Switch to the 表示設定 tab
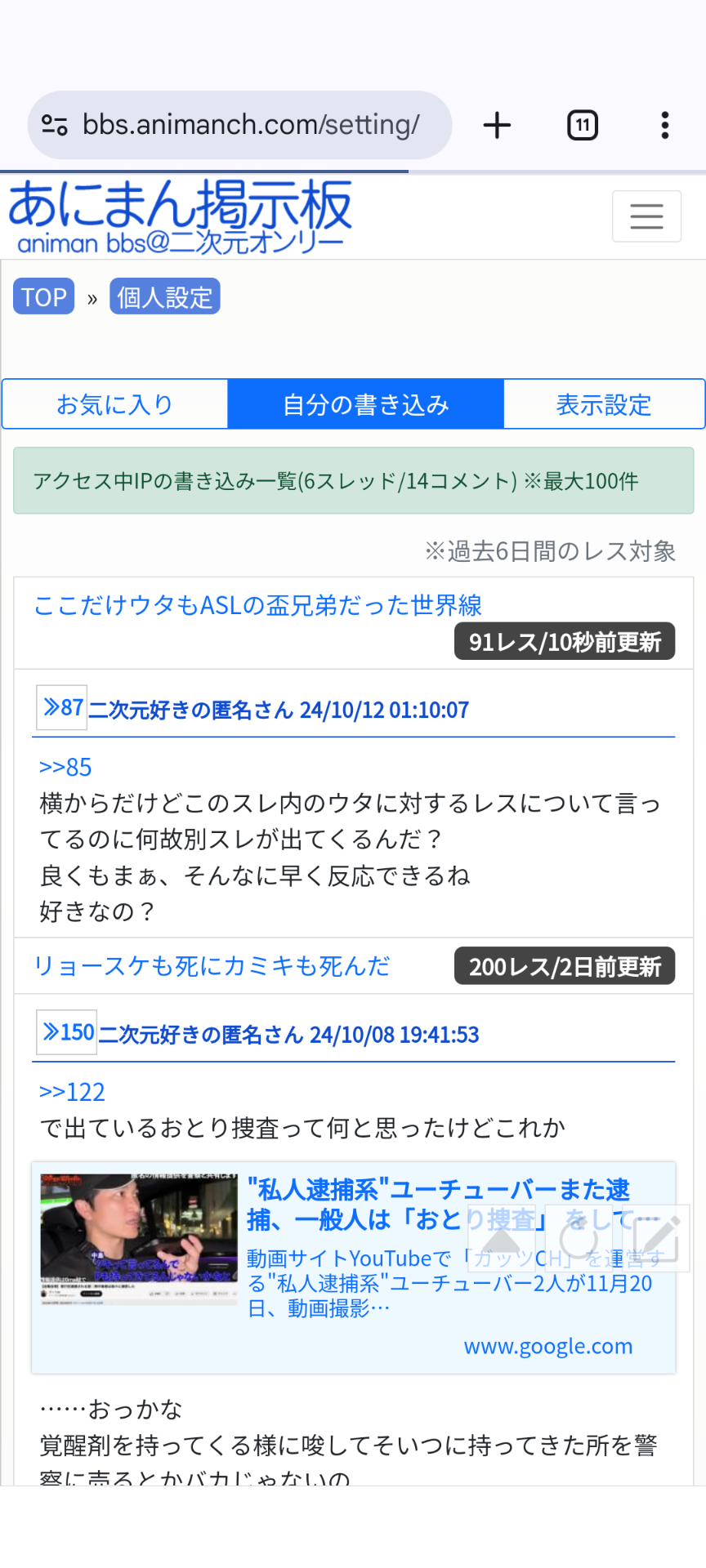 point(604,404)
